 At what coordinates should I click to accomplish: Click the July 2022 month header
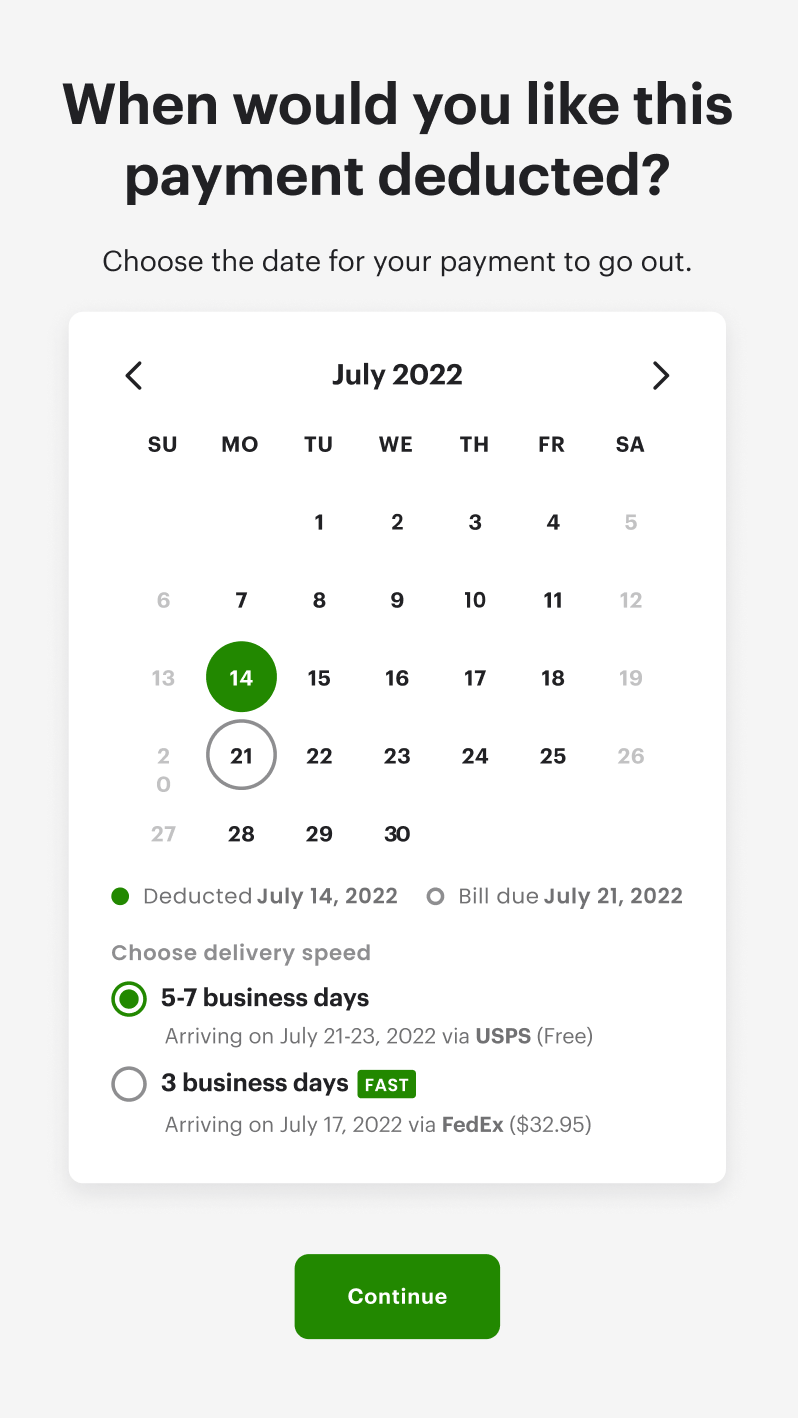click(397, 375)
